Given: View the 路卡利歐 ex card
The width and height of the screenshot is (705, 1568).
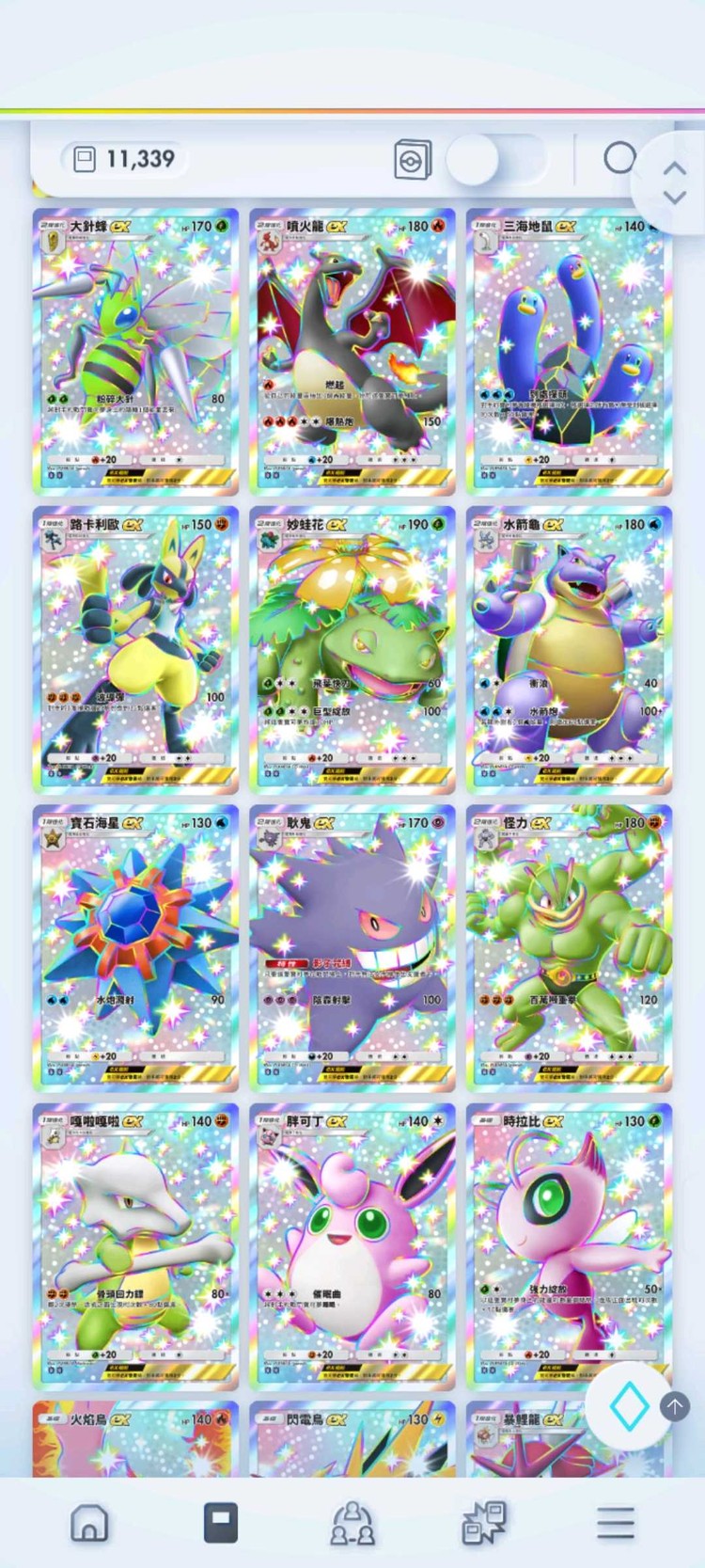Looking at the screenshot, I should point(136,650).
